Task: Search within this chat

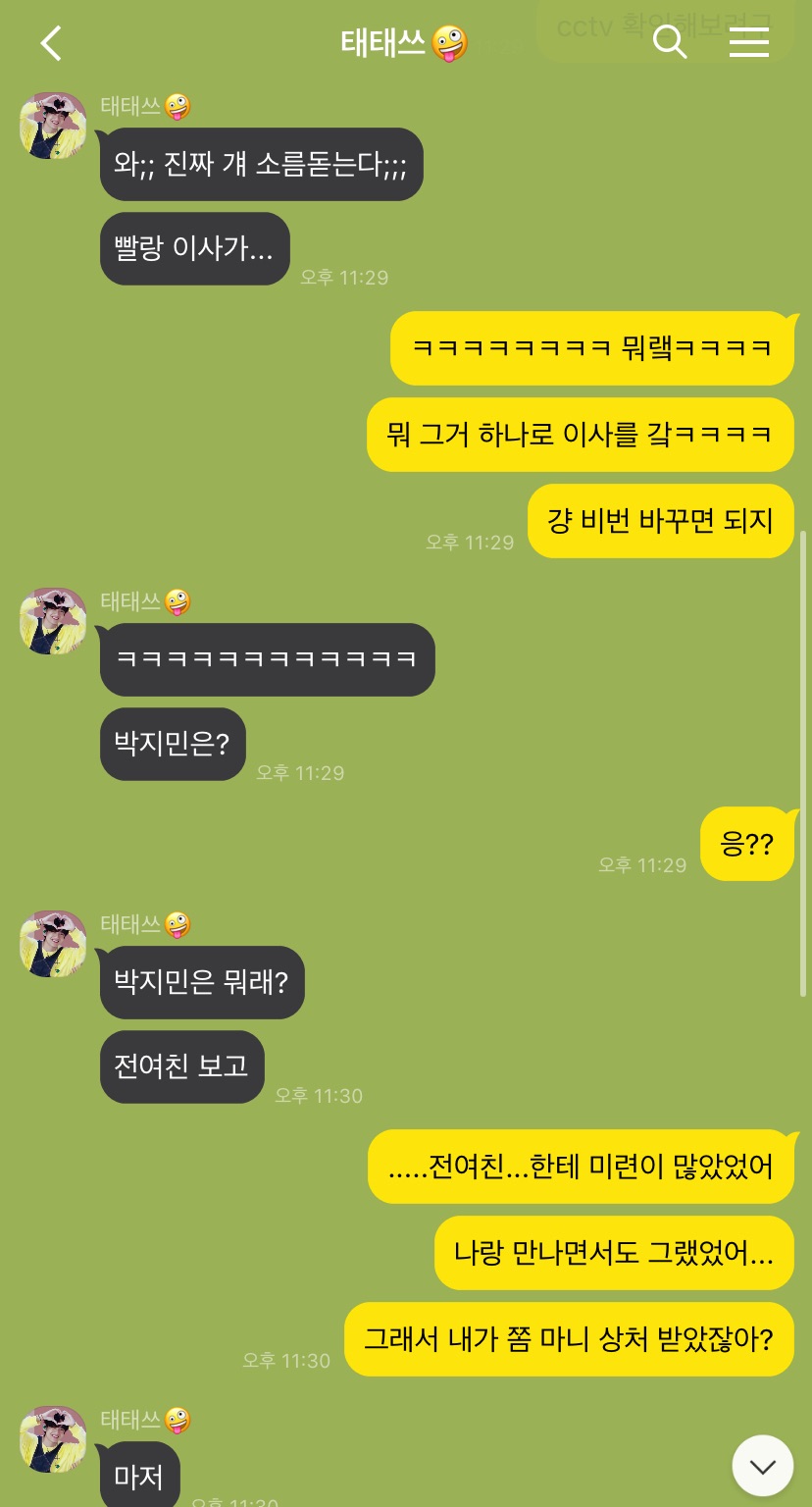Action: click(670, 42)
